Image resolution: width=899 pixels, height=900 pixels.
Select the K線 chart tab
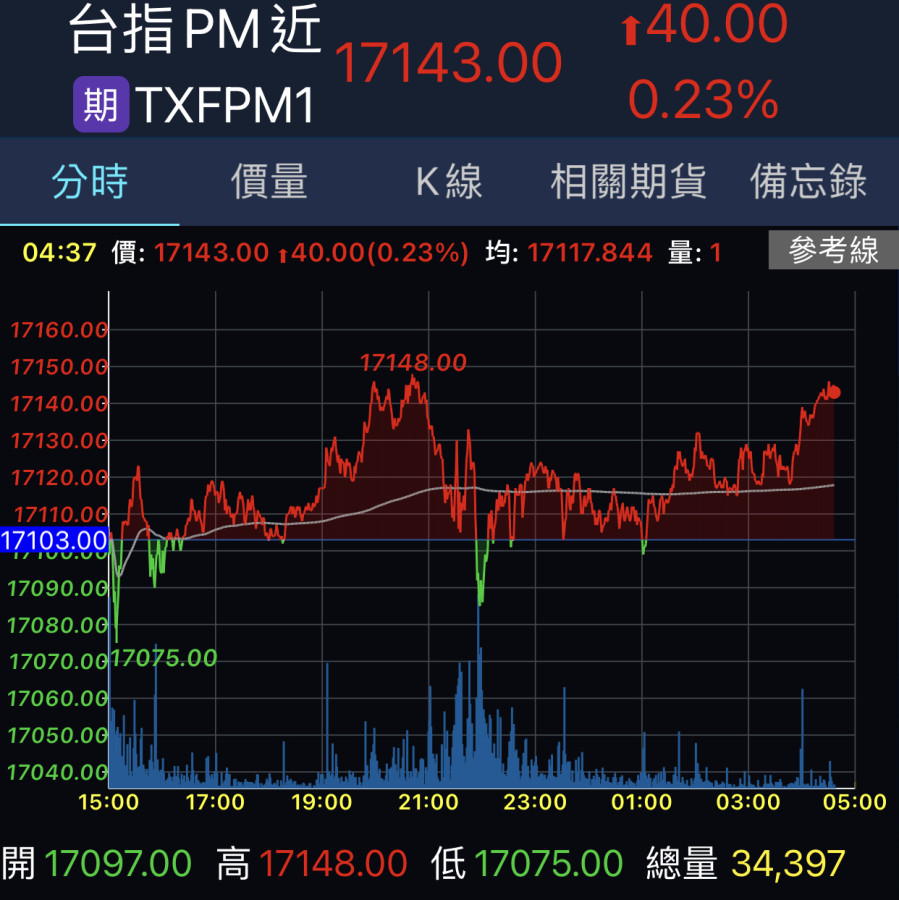[x=449, y=183]
